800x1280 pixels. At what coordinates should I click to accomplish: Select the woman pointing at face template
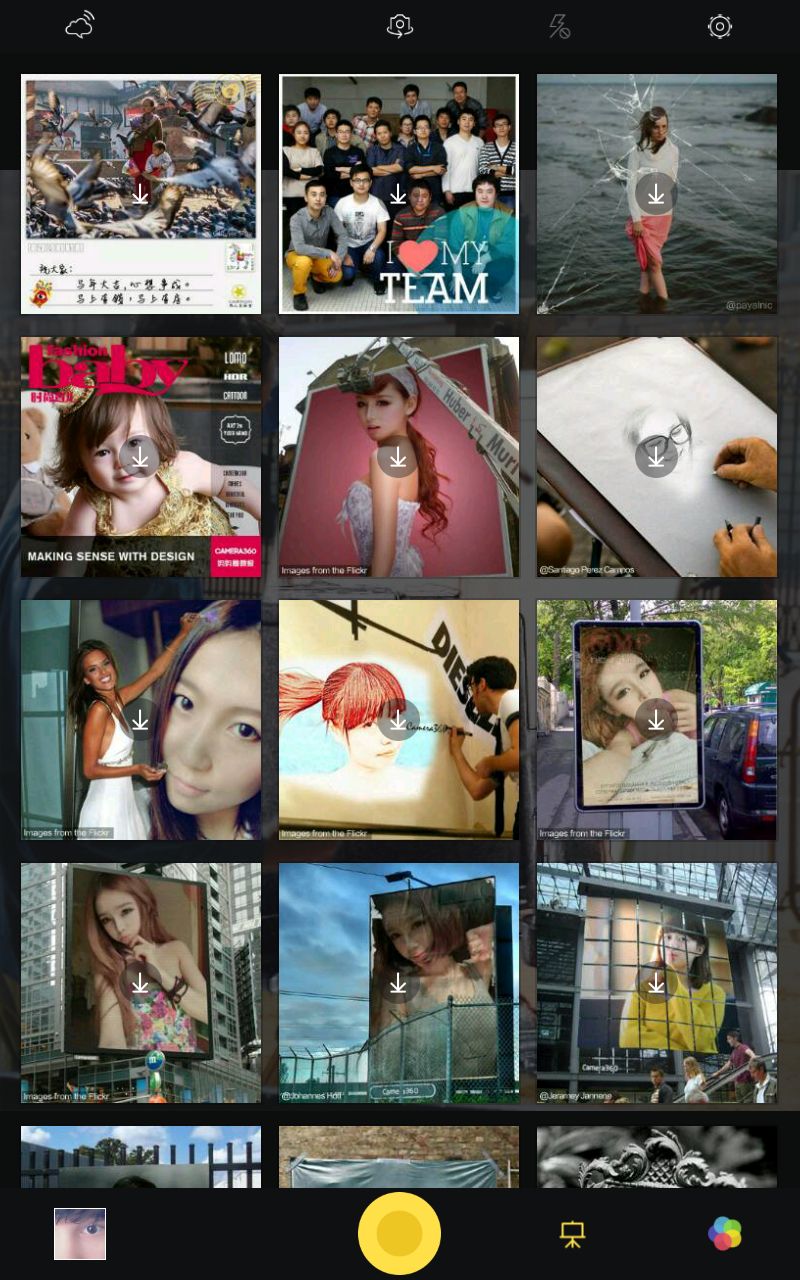click(x=140, y=719)
